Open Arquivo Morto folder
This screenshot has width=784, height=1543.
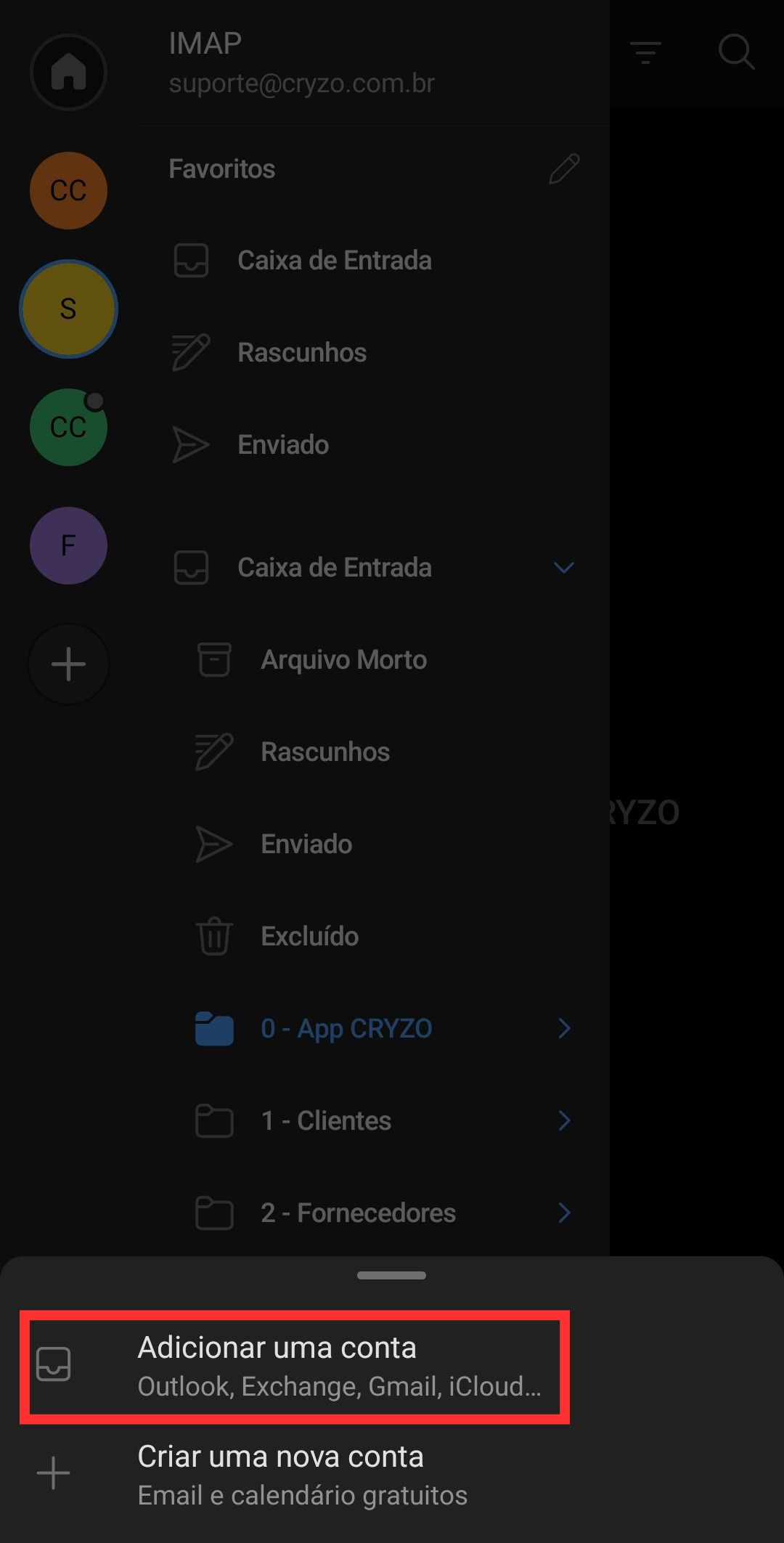point(343,659)
